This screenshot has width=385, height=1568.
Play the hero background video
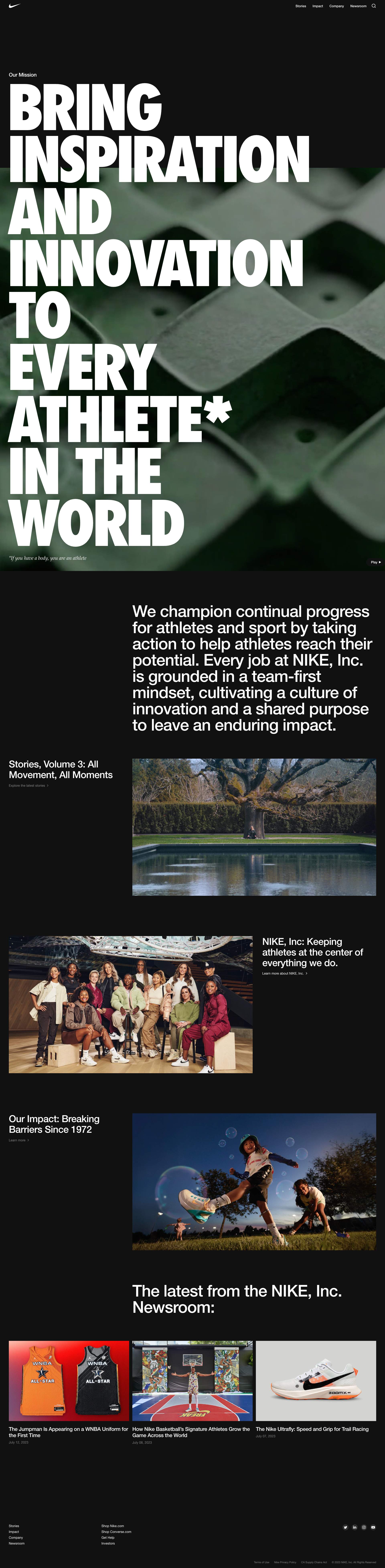(x=375, y=562)
